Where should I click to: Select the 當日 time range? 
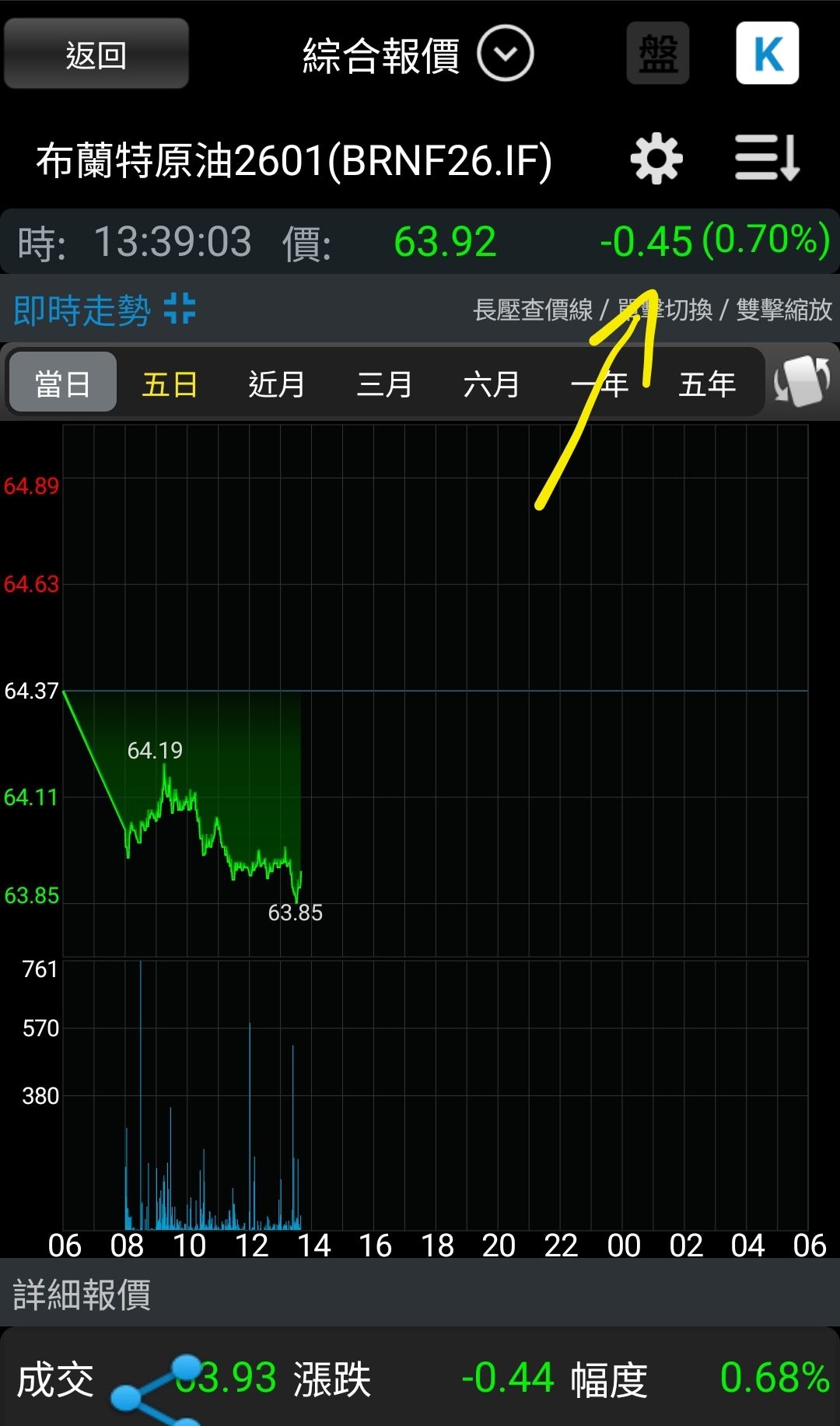pos(63,383)
